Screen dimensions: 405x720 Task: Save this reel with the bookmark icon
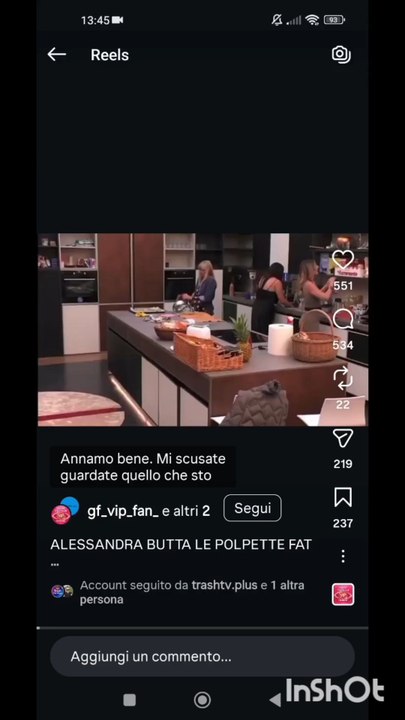pos(343,497)
